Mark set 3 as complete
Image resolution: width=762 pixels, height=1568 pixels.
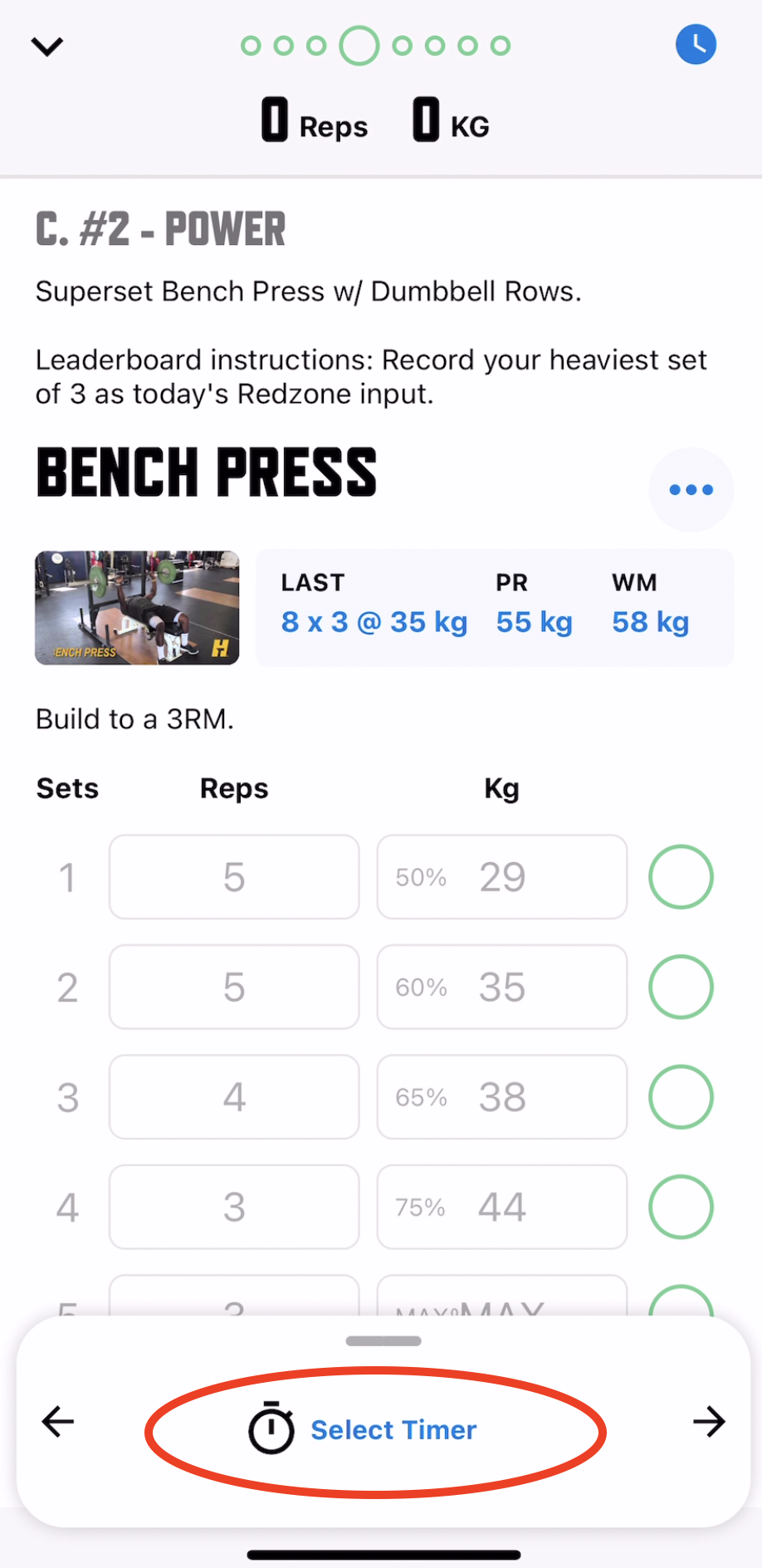[x=681, y=1097]
